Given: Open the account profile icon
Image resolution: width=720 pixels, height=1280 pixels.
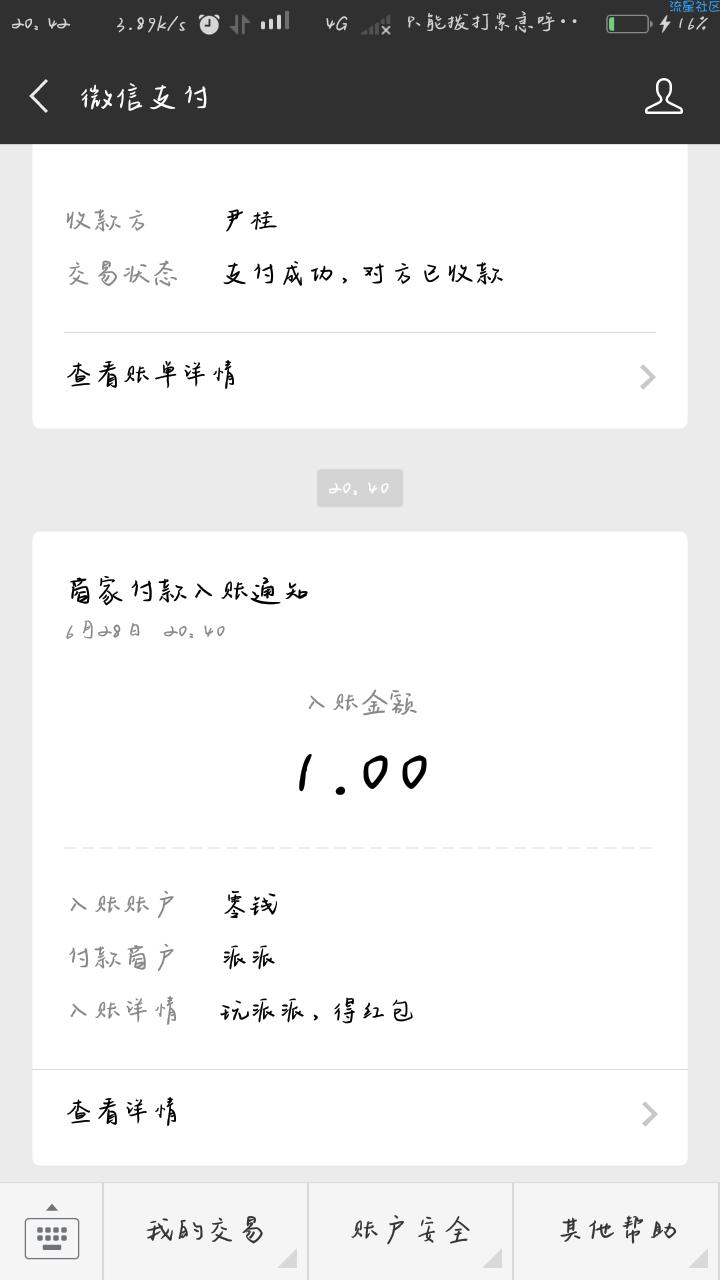Looking at the screenshot, I should (x=663, y=97).
